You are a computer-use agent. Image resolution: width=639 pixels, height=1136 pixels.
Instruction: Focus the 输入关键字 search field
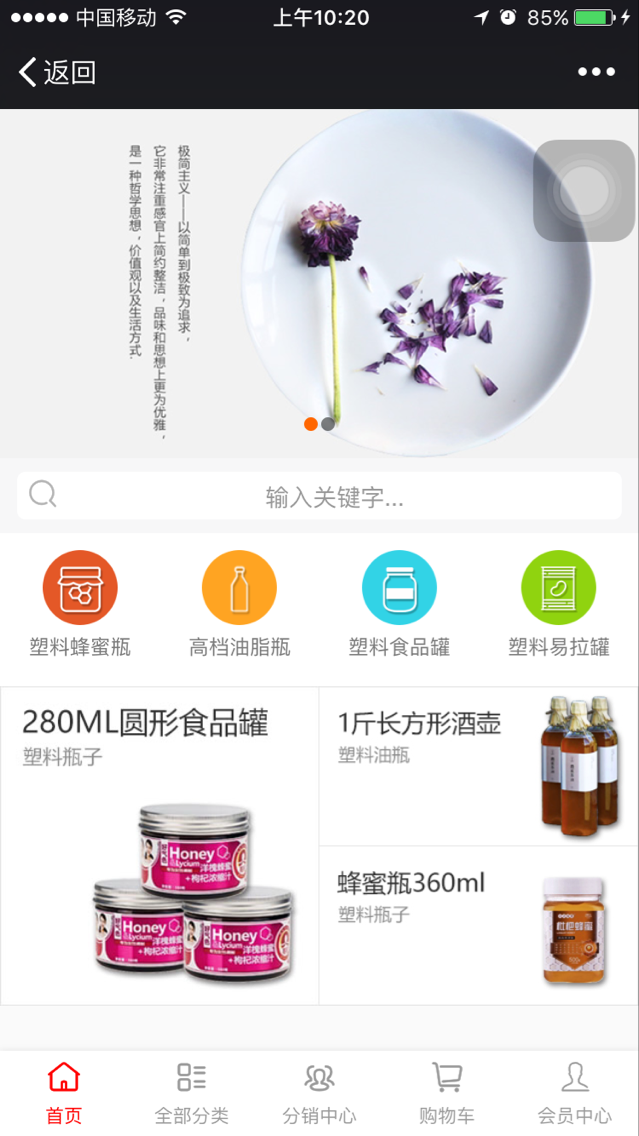[x=320, y=496]
